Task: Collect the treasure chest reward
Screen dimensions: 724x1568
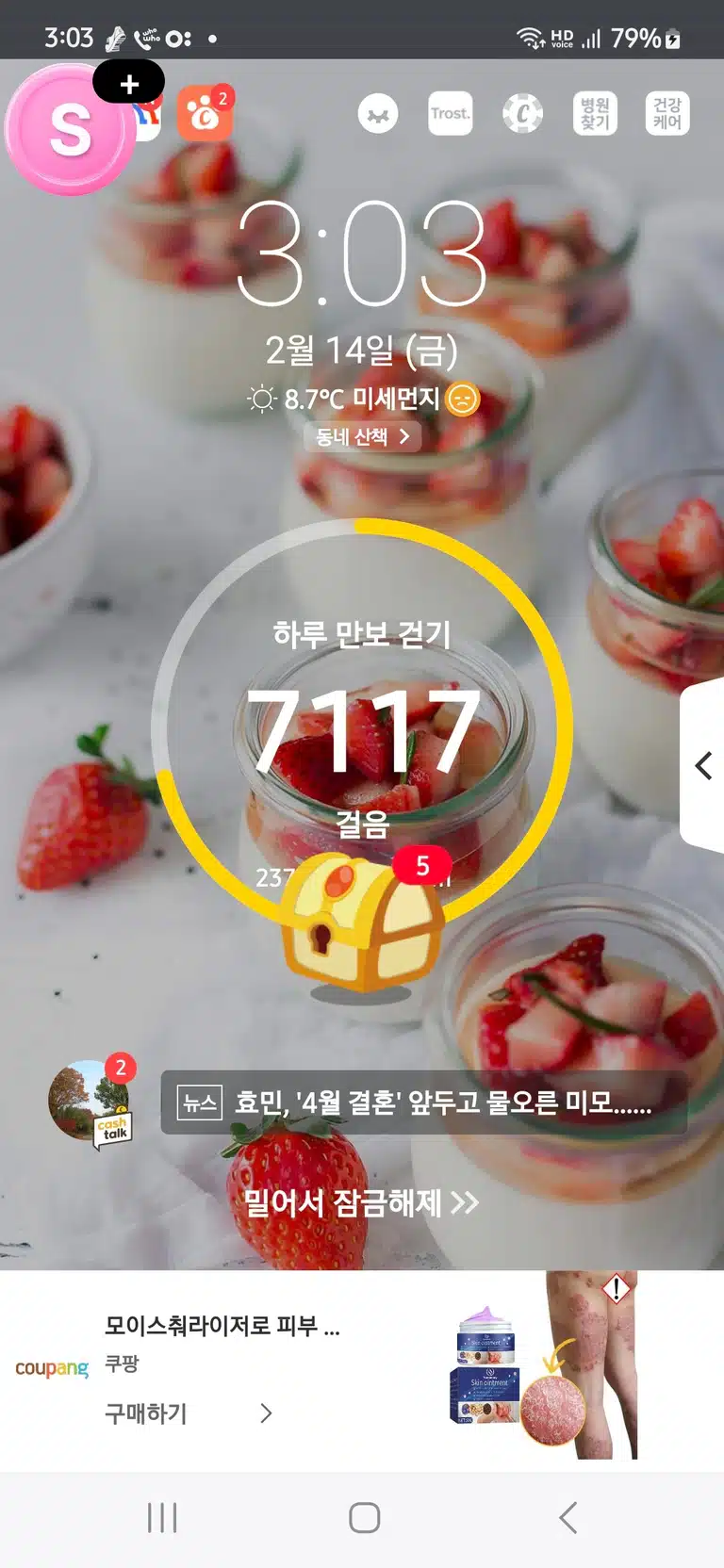Action: 363,923
